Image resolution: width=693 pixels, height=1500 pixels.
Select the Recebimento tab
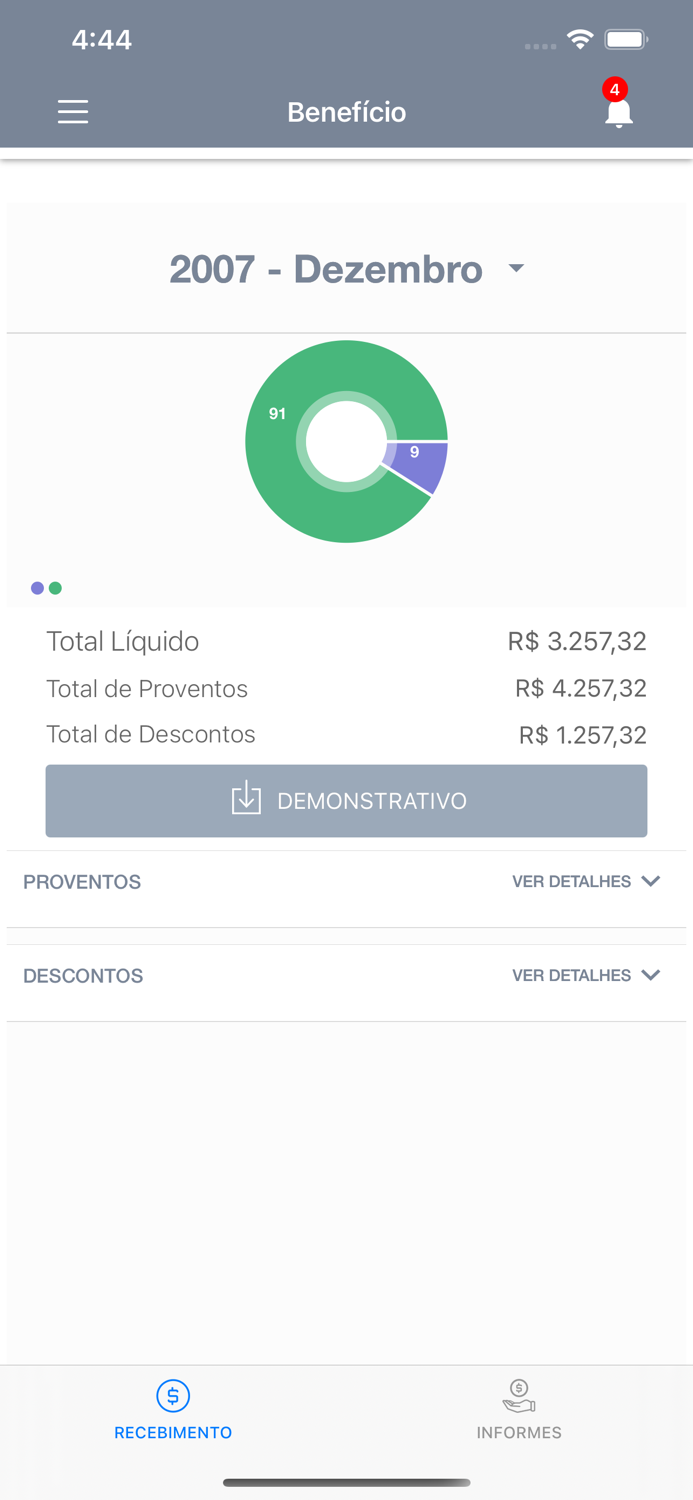point(173,1410)
